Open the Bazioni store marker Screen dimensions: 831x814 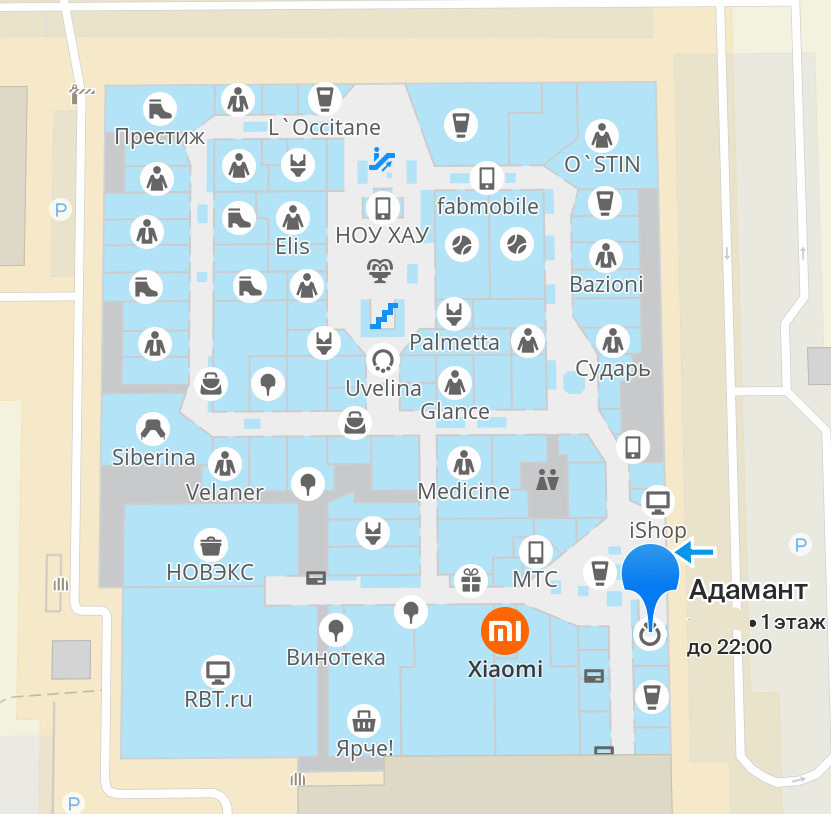tap(606, 255)
